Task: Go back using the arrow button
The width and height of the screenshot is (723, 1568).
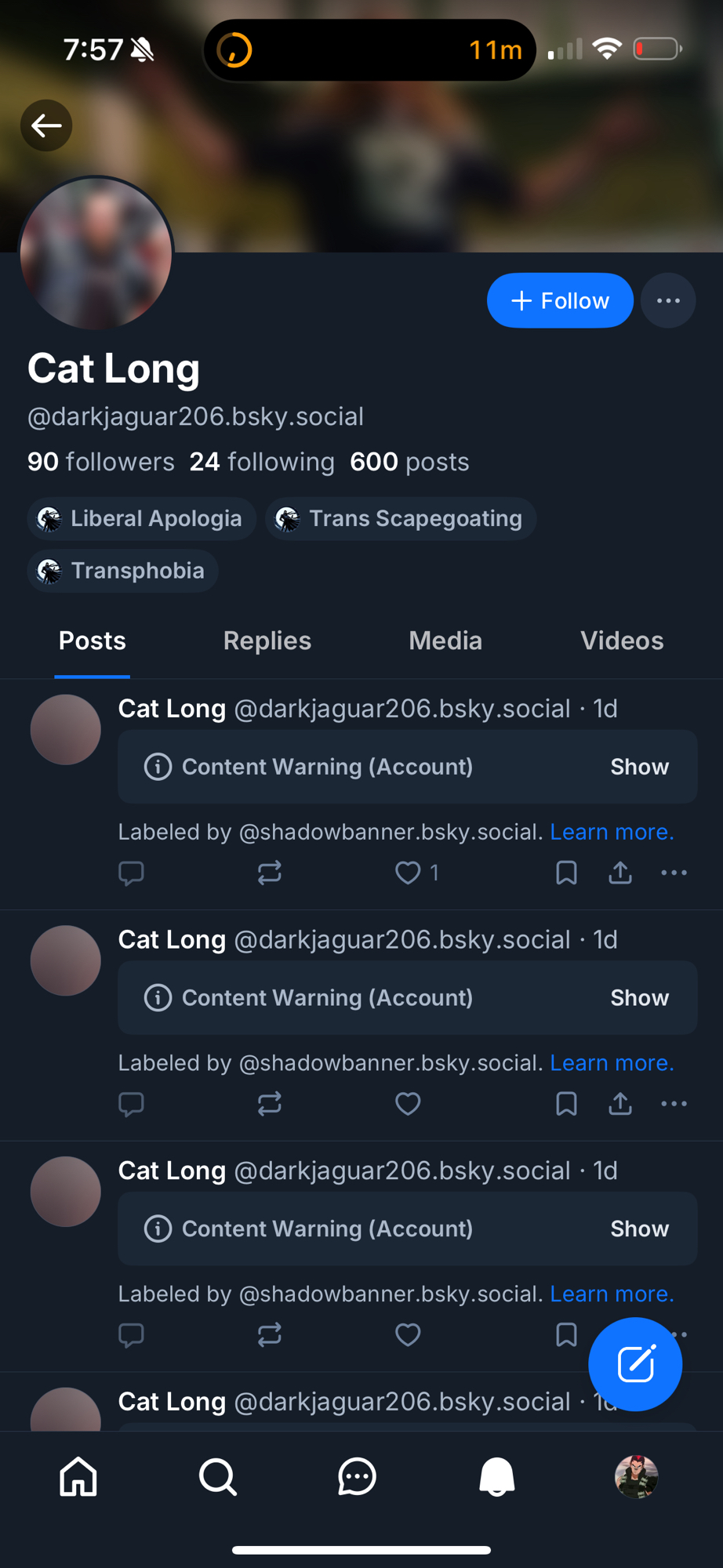Action: tap(46, 125)
